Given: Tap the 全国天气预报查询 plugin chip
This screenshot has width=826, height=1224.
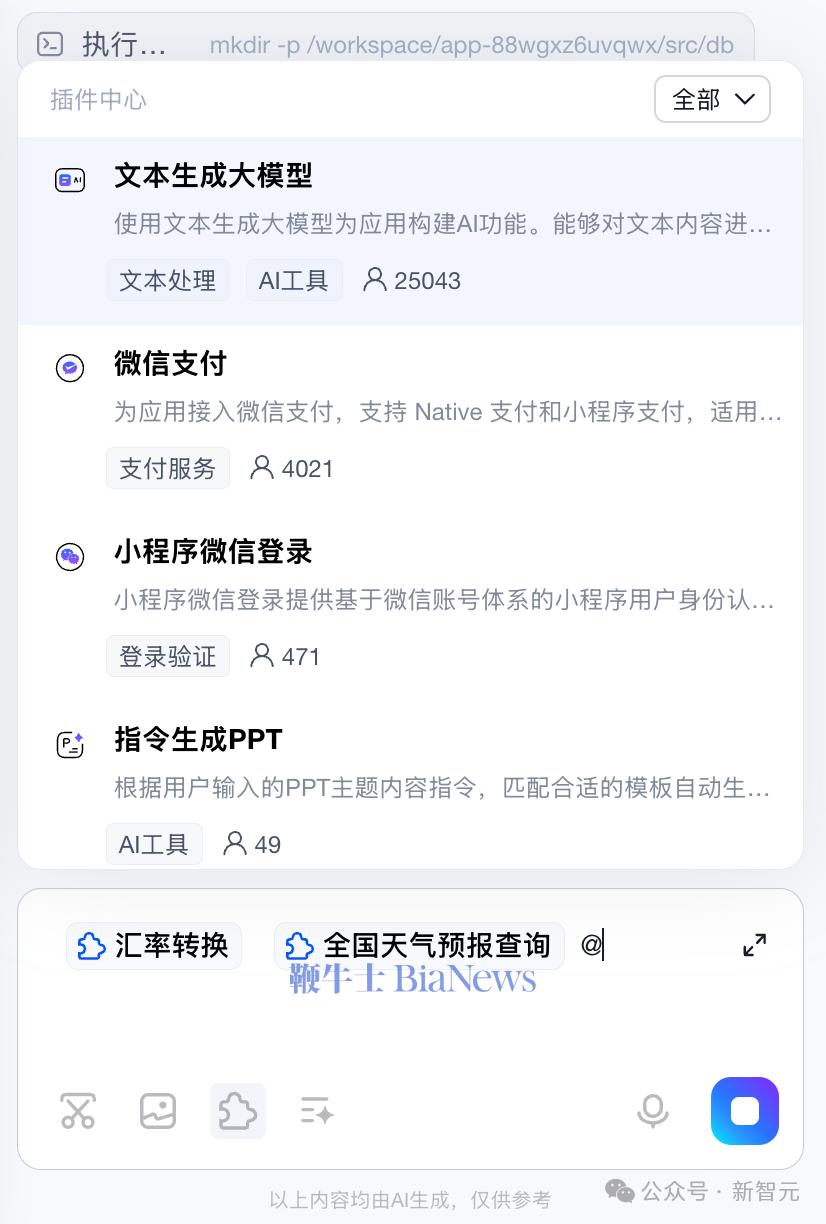Looking at the screenshot, I should [x=419, y=945].
